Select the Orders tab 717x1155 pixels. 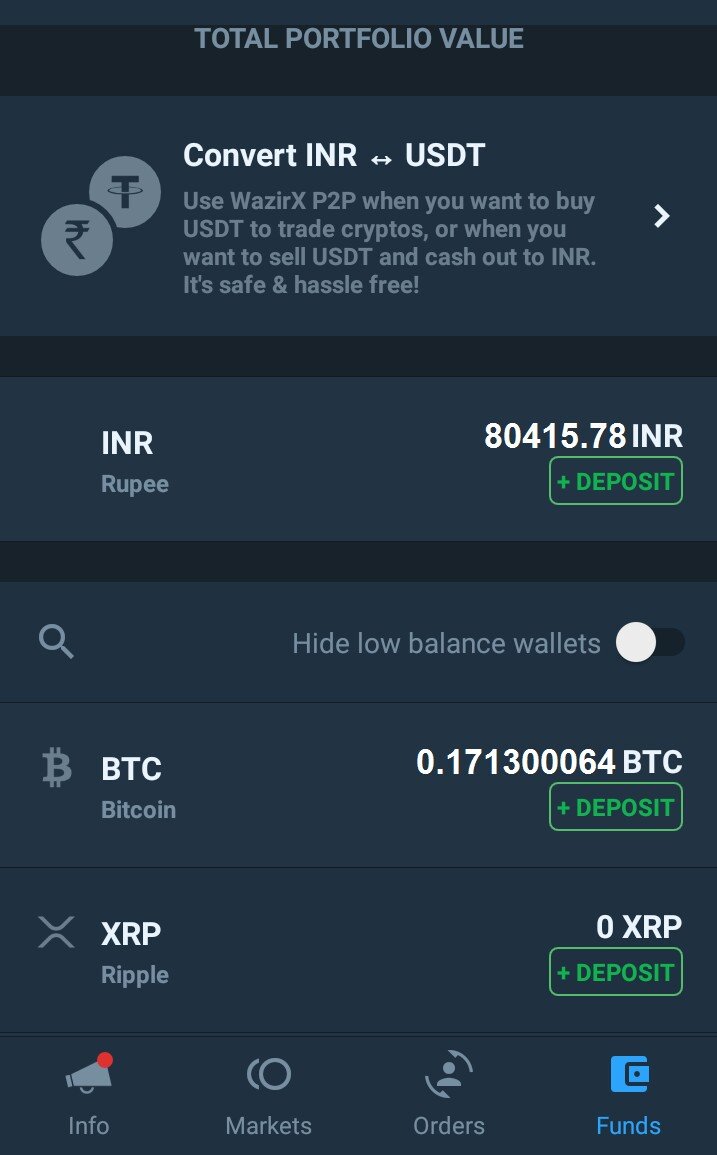pyautogui.click(x=449, y=1095)
